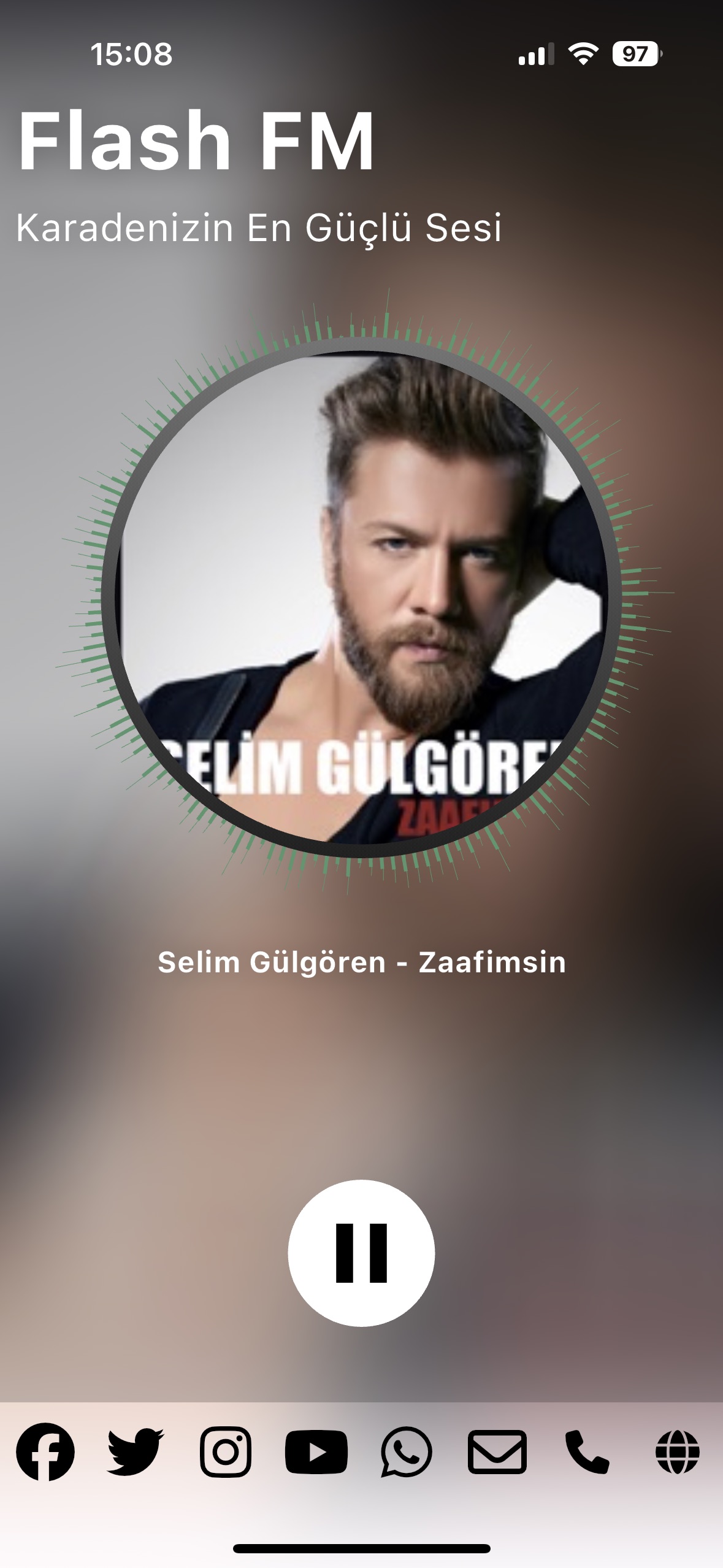This screenshot has height=1568, width=723.
Task: Pause the Flash FM stream
Action: pyautogui.click(x=361, y=1253)
